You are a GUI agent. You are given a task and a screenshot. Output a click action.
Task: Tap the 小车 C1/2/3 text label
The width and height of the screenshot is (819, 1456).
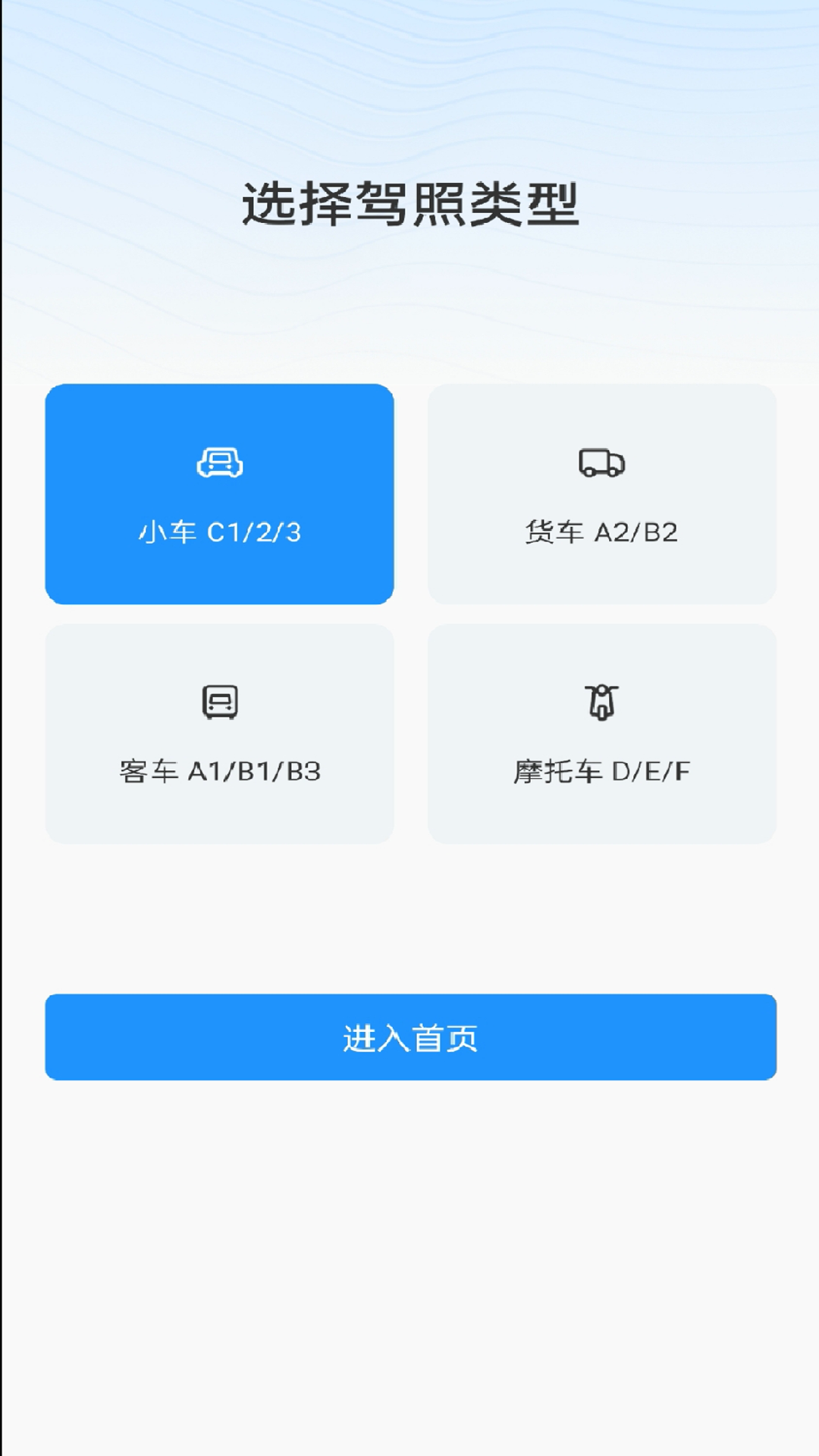[x=221, y=533]
